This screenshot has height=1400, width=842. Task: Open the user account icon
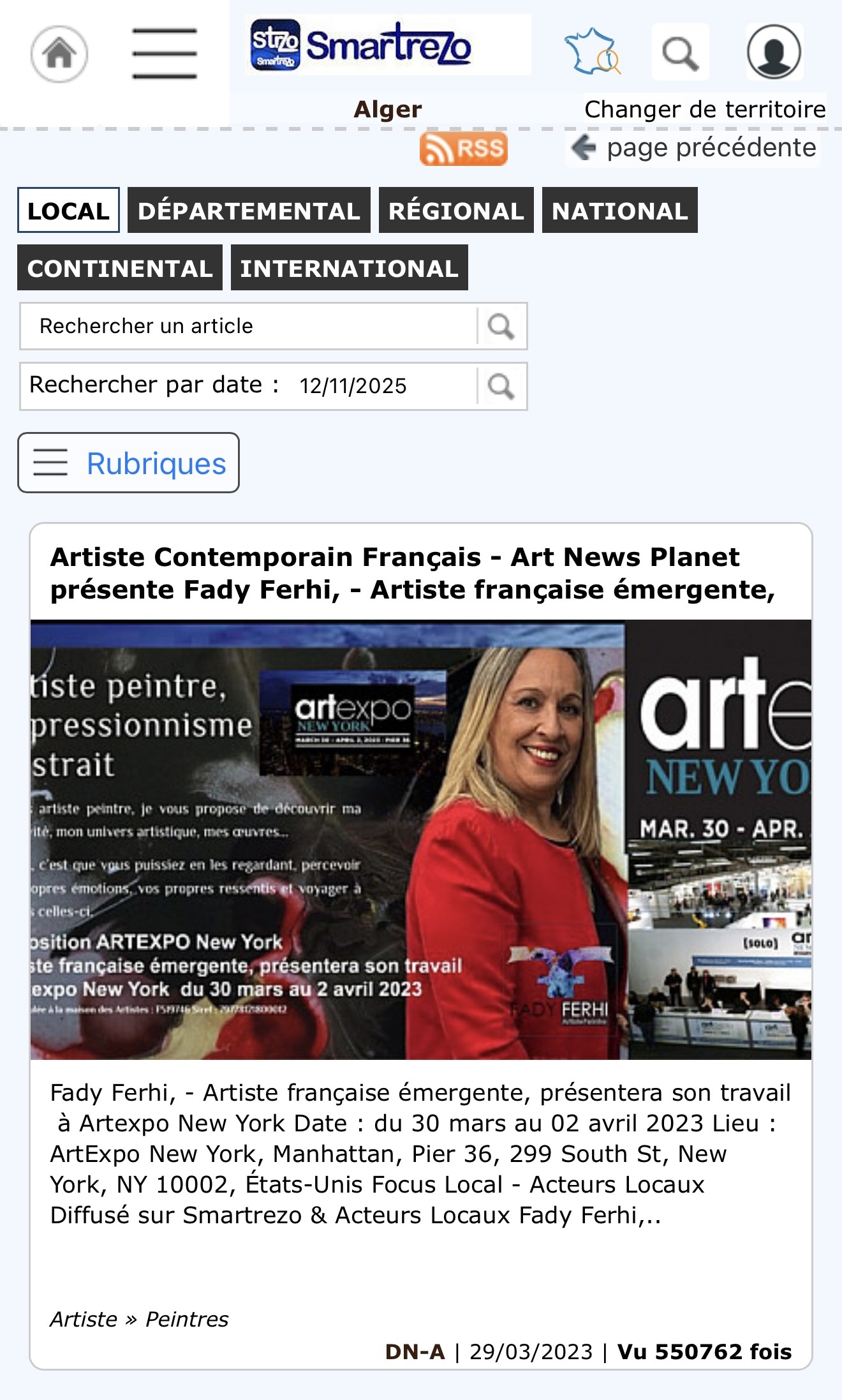click(774, 52)
